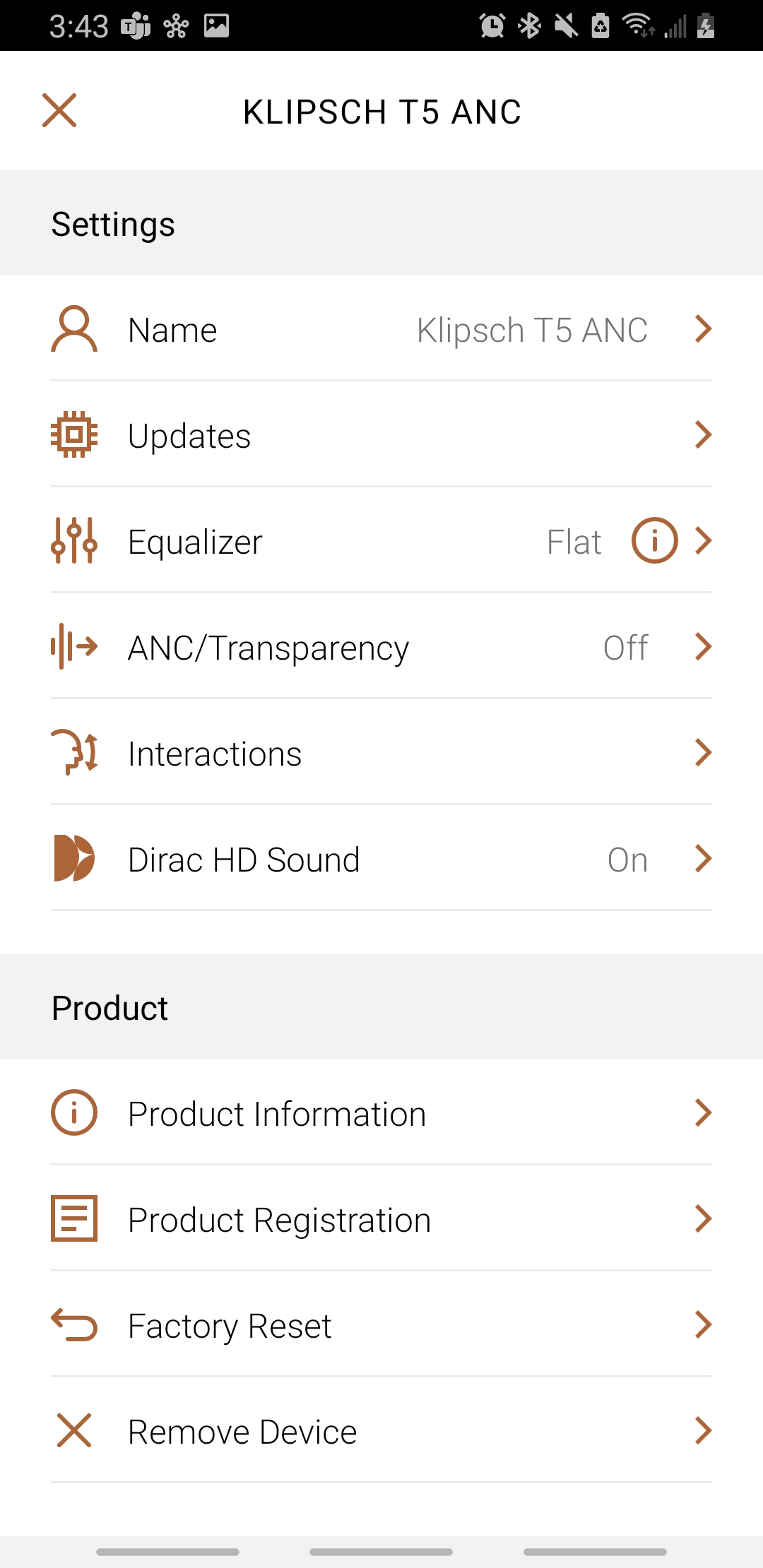Screen dimensions: 763x1568
Task: Select Factory Reset
Action: click(x=381, y=1325)
